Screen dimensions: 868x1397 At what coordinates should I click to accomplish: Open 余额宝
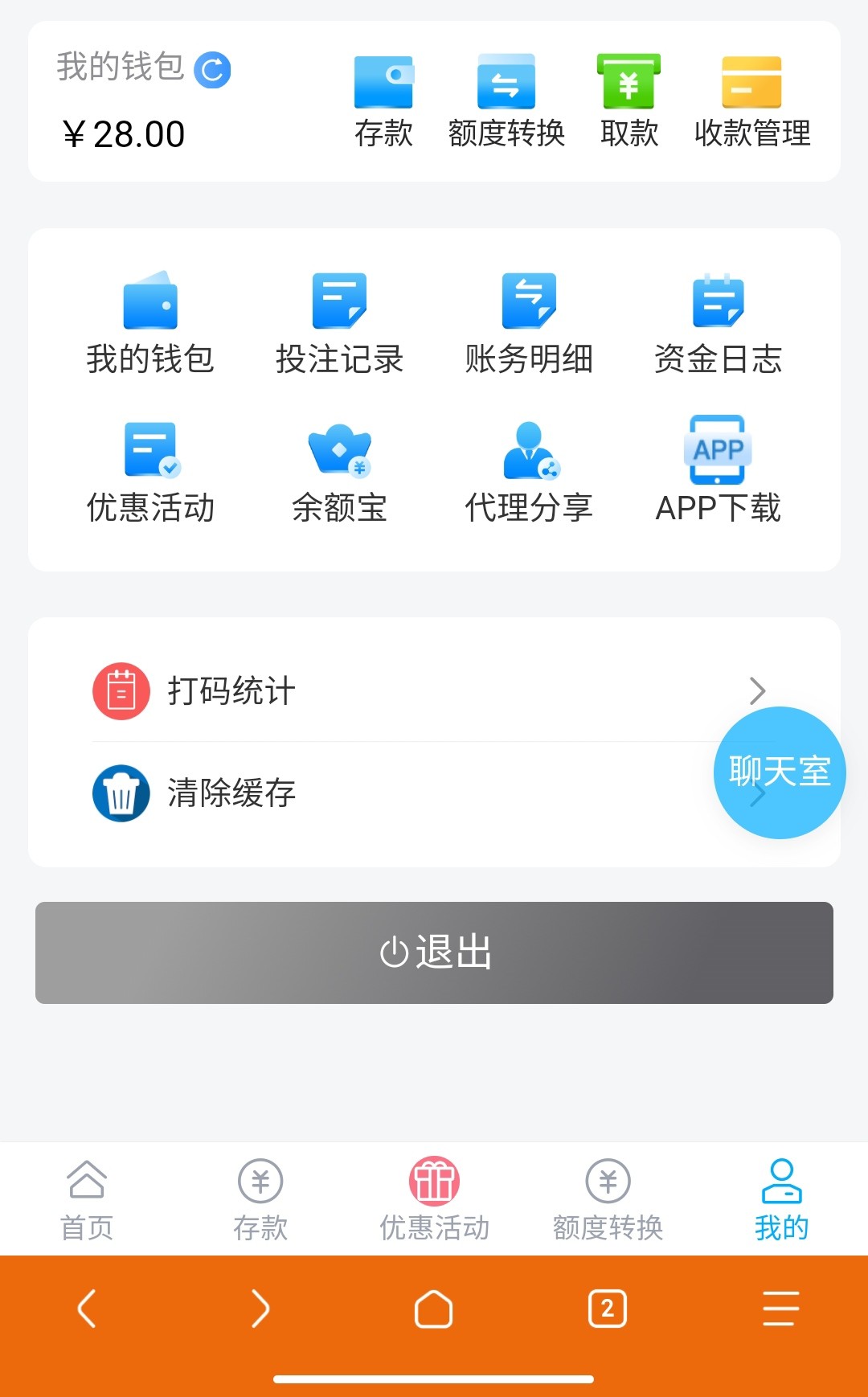[339, 473]
